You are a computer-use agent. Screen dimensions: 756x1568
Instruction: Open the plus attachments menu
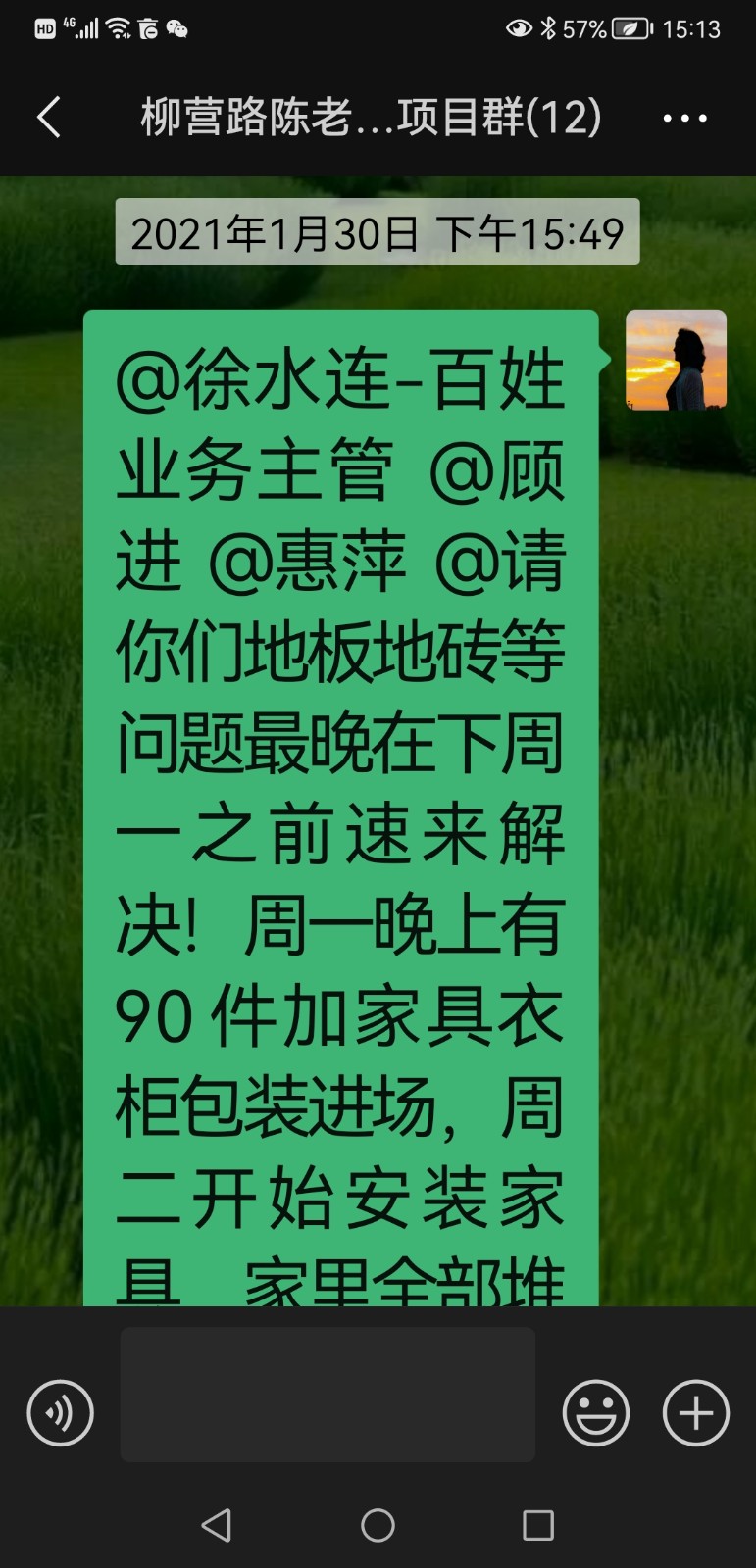coord(696,1413)
